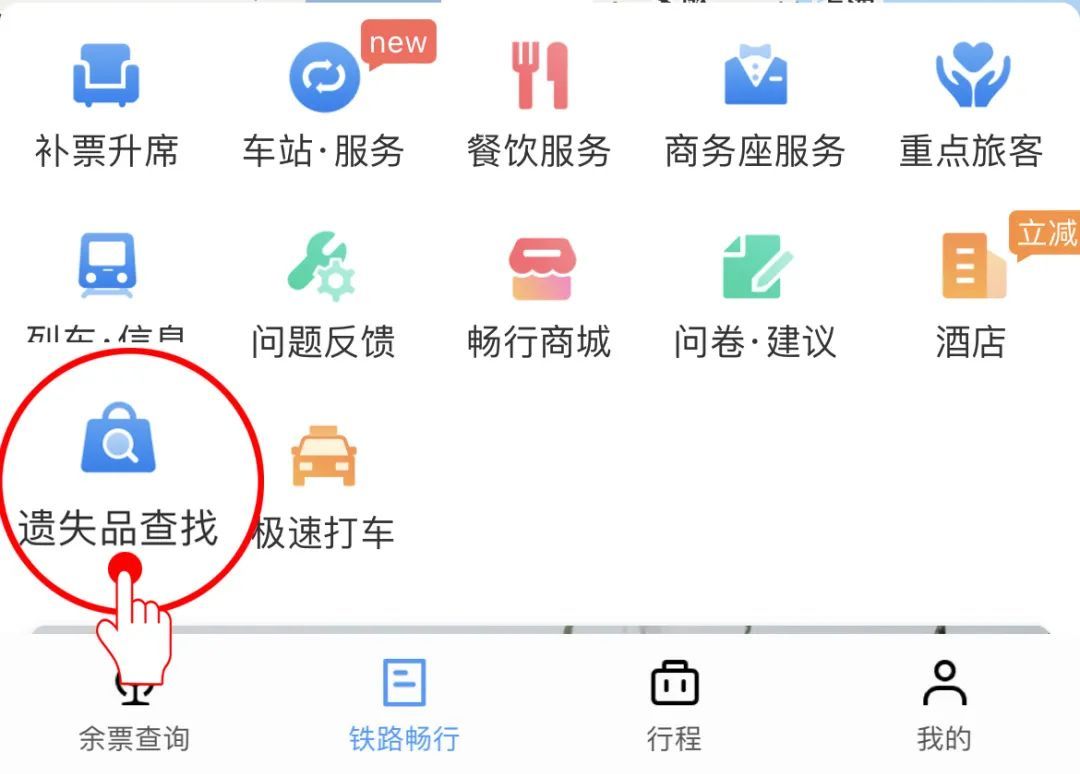The height and width of the screenshot is (774, 1080).
Task: Switch to 我的 tab
Action: [944, 706]
